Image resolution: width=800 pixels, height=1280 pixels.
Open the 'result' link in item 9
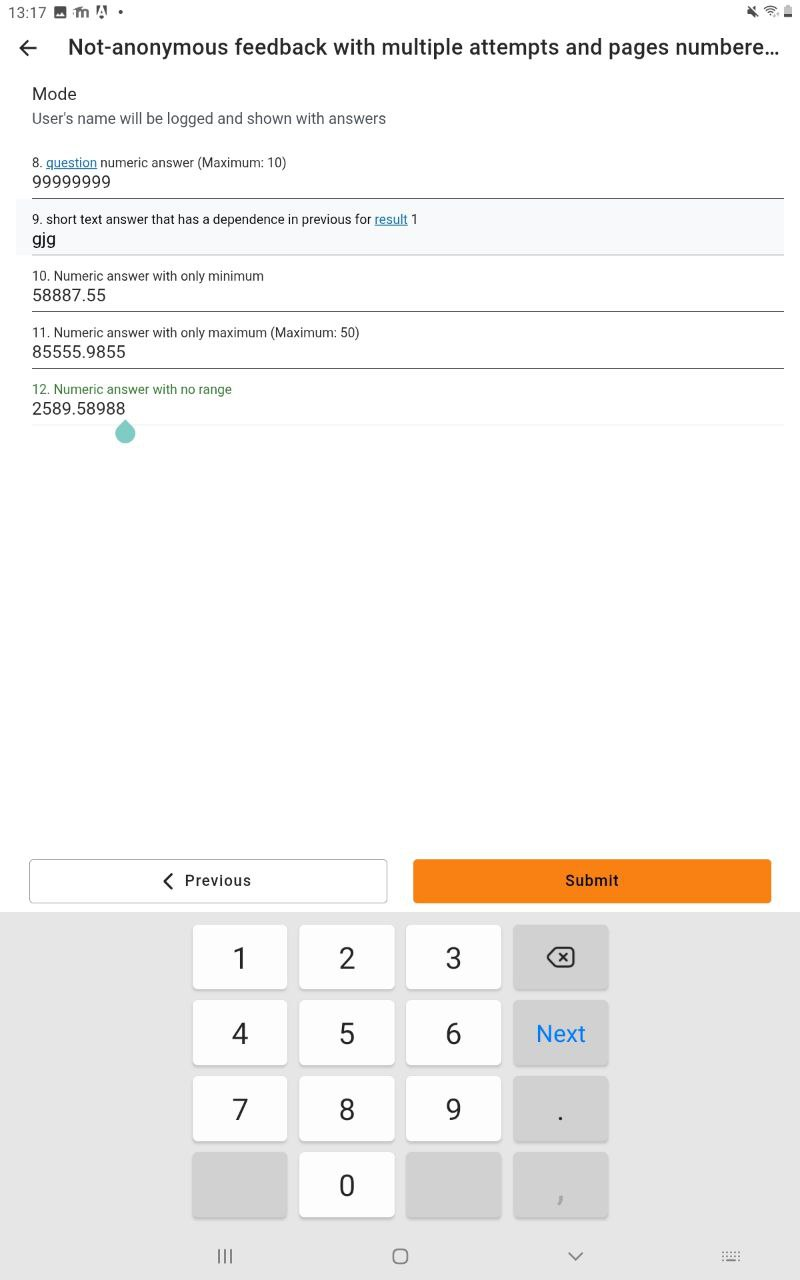coord(391,219)
